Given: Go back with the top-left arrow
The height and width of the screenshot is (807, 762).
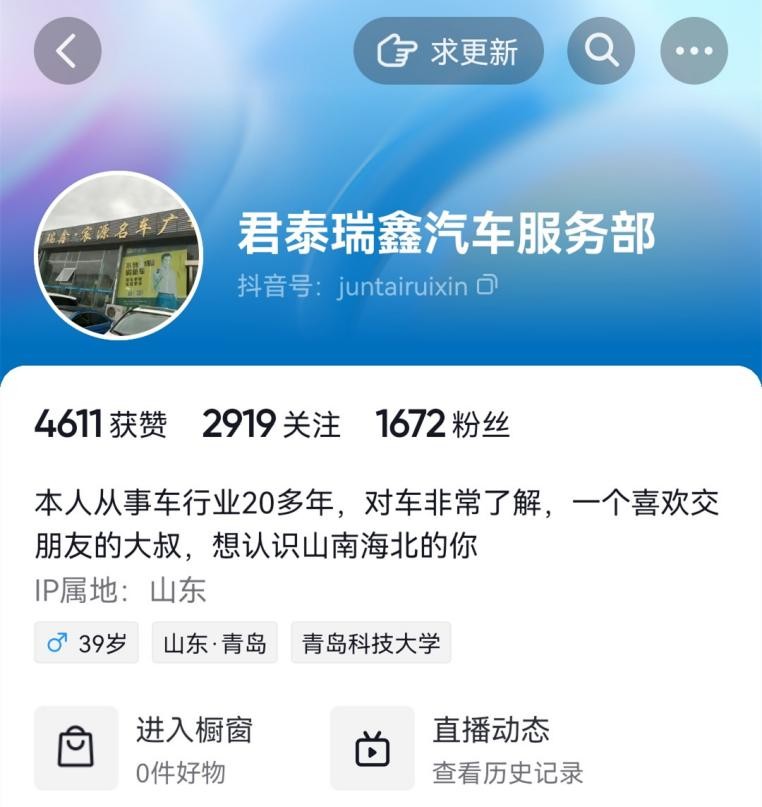Looking at the screenshot, I should 67,51.
